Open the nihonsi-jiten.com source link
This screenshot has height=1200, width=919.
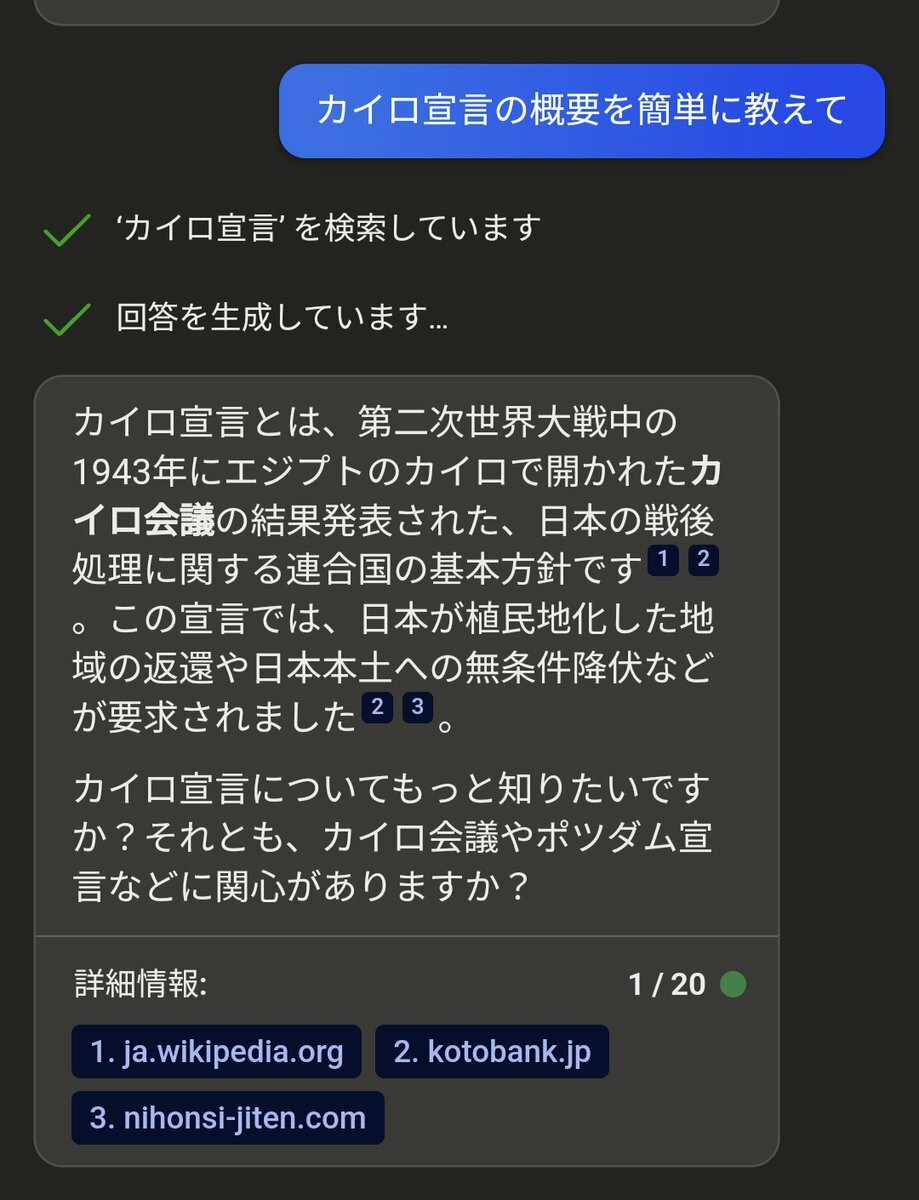click(x=228, y=1117)
